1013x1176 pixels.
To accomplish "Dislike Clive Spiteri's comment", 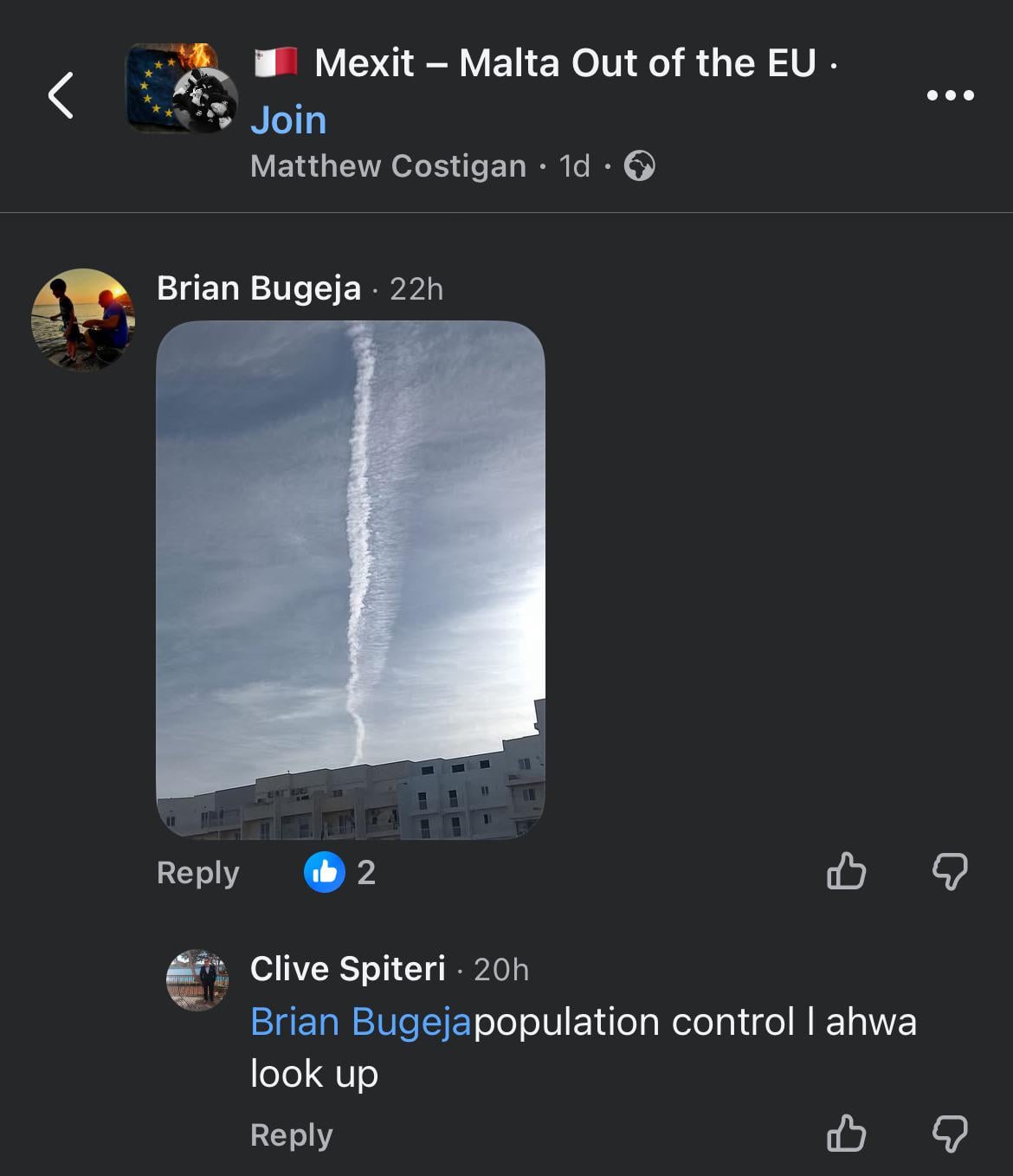I will tap(949, 1134).
